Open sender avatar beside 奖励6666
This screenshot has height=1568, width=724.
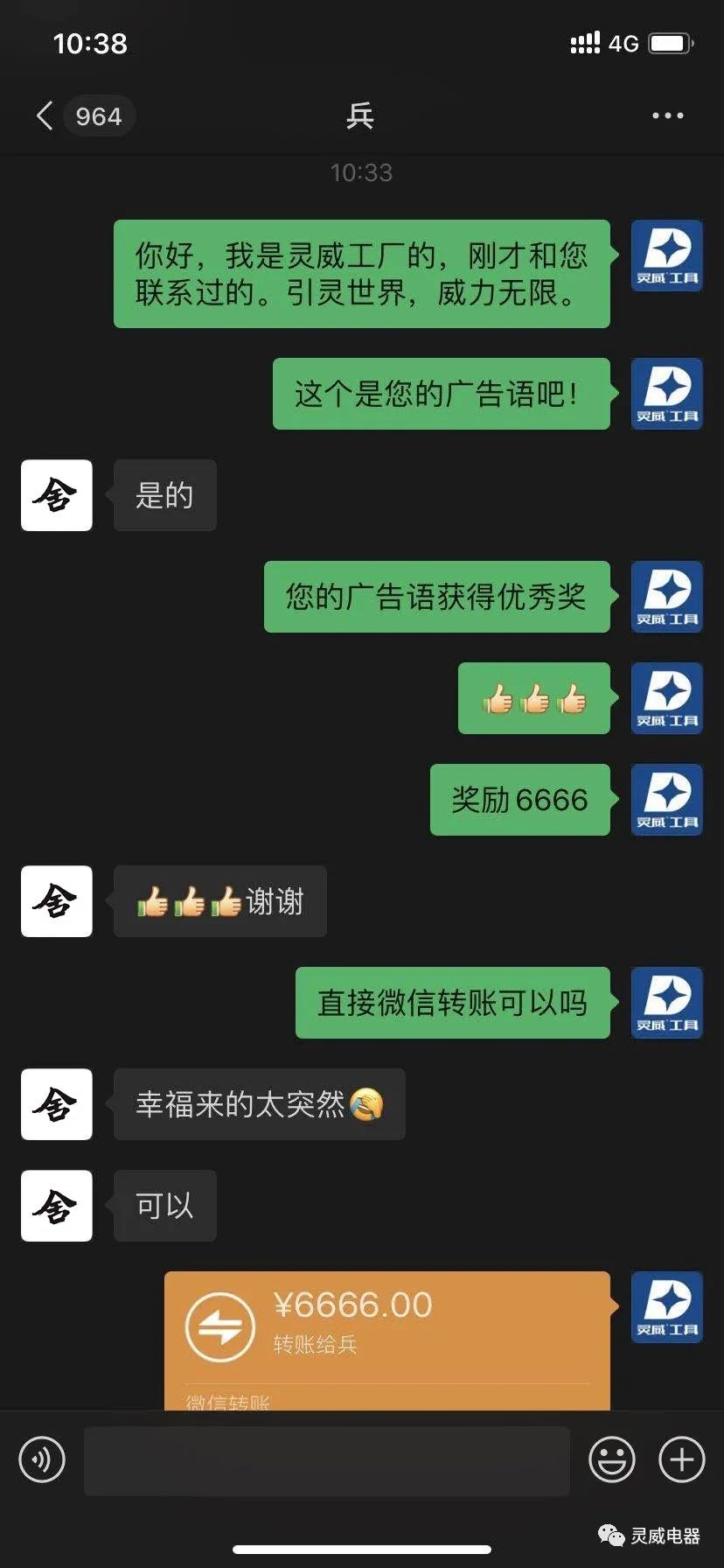click(667, 800)
